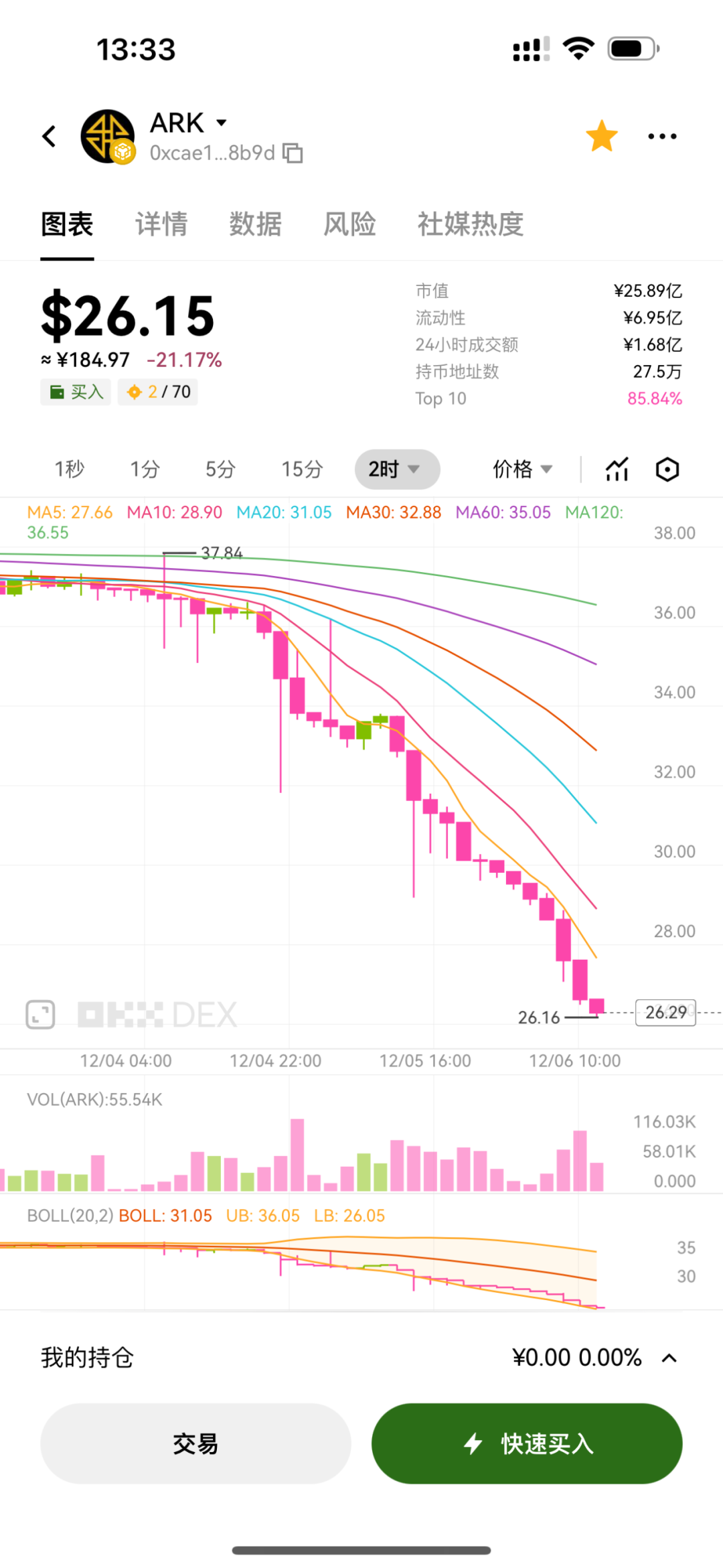Copy the token contract address 0xcae1...8b9d
Screen dimensions: 723x1568
coord(293,153)
